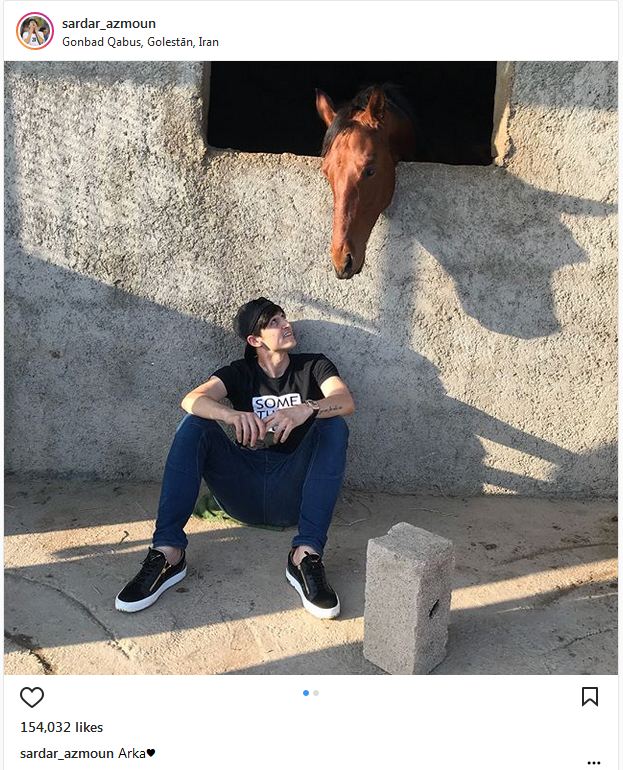
Task: Open the Gonbad Qabus location tag
Action: coord(140,42)
